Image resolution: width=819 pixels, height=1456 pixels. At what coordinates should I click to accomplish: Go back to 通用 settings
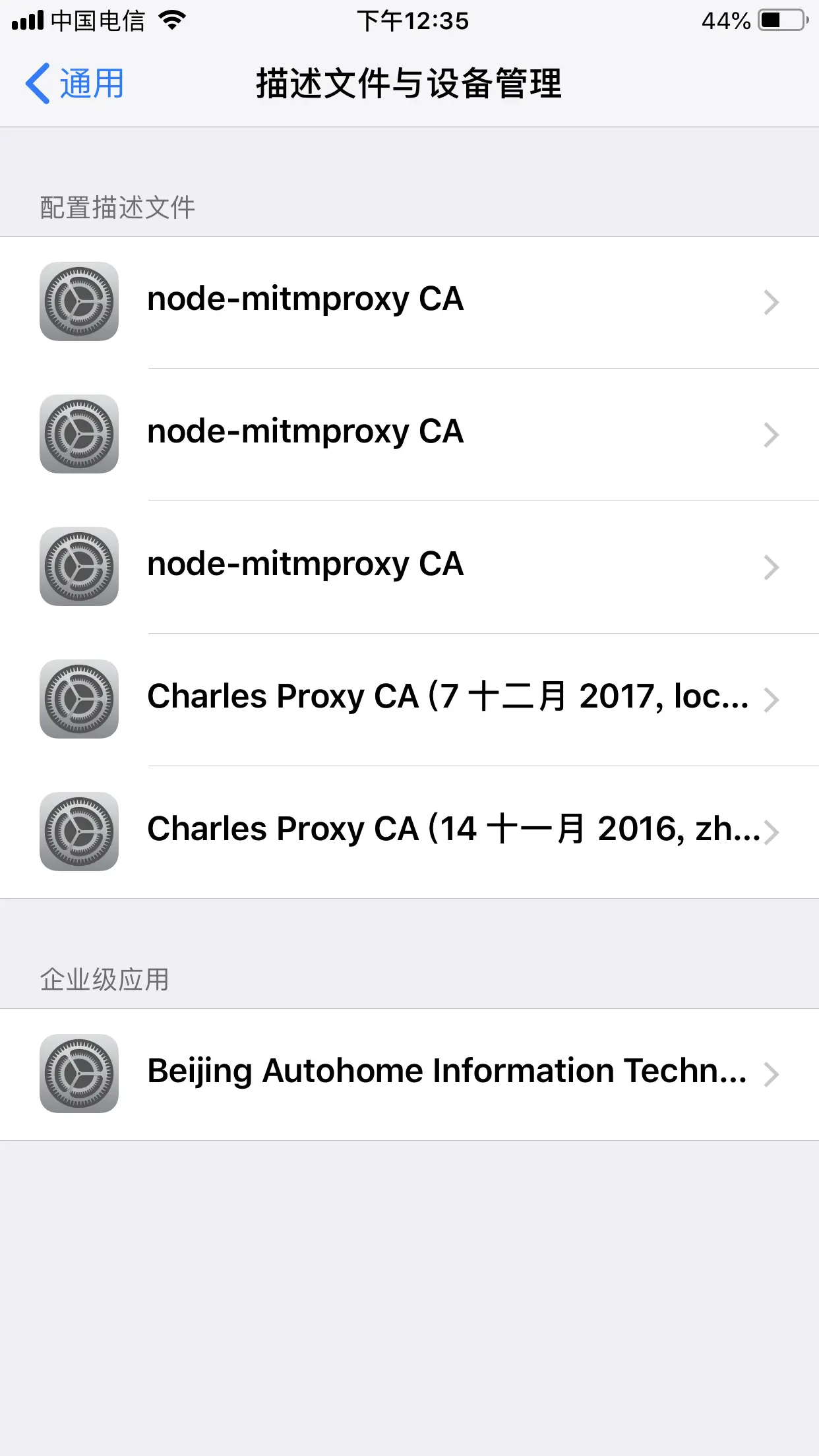tap(75, 84)
